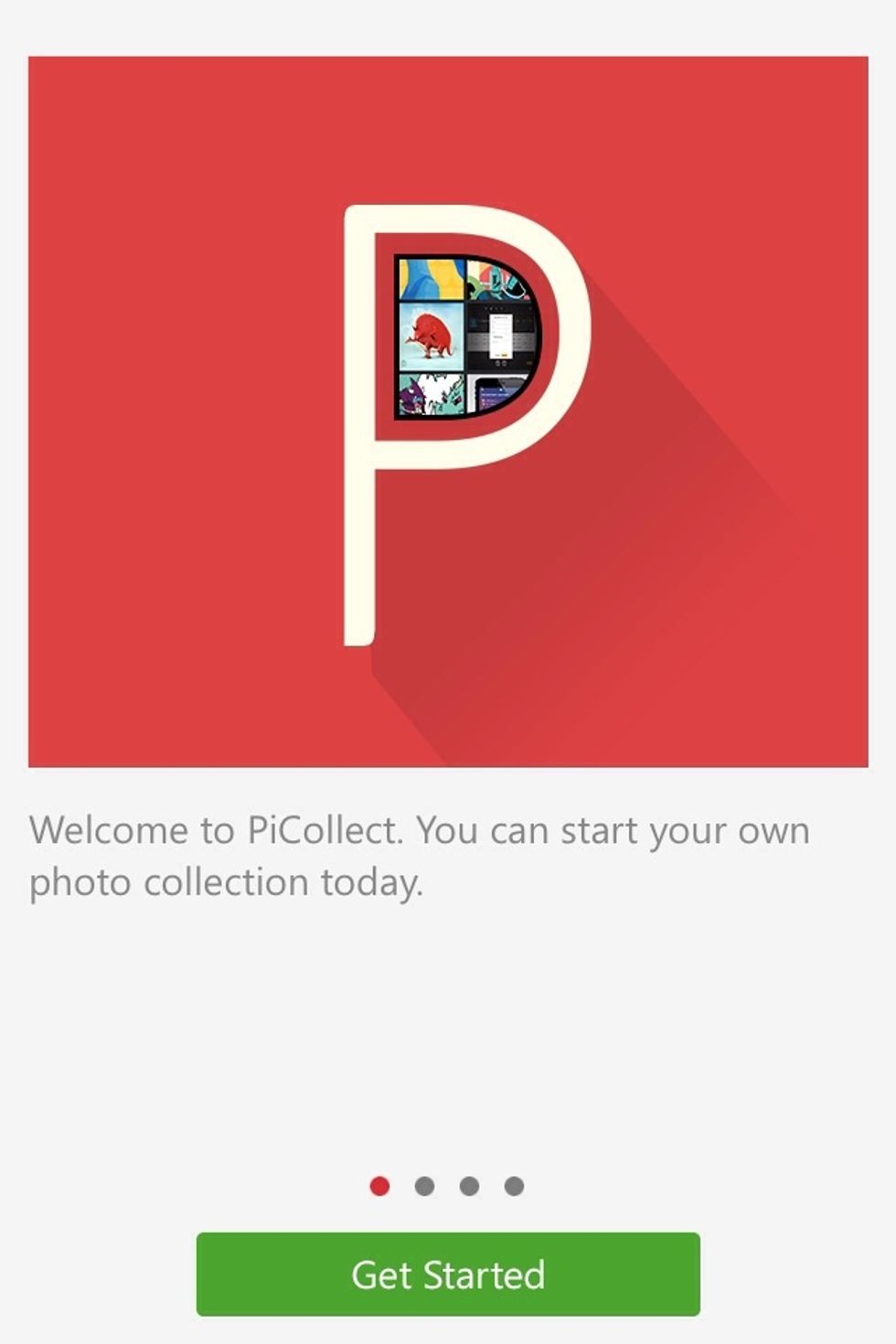Screen dimensions: 896x1344
Task: Switch to the next walkthrough slide indicator
Action: 422,1186
